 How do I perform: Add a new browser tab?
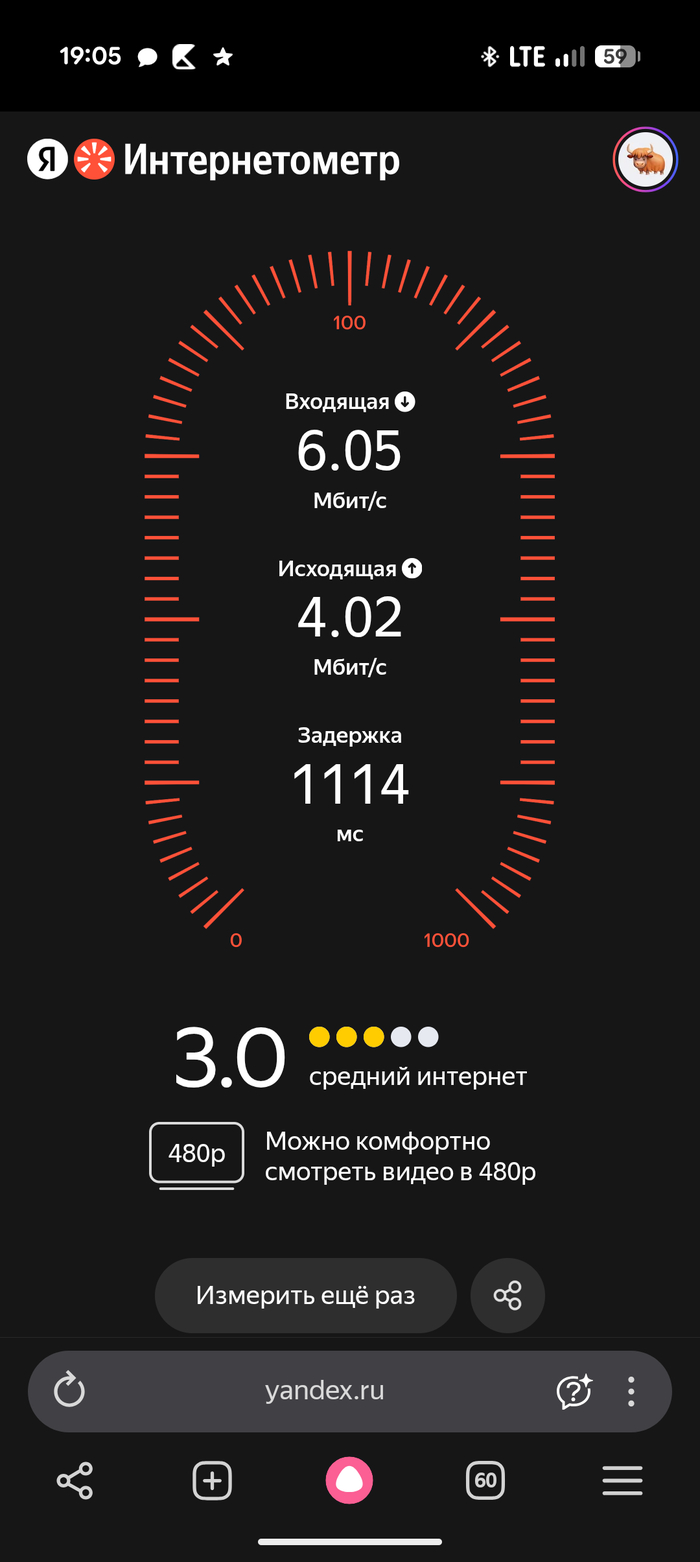tap(212, 1480)
